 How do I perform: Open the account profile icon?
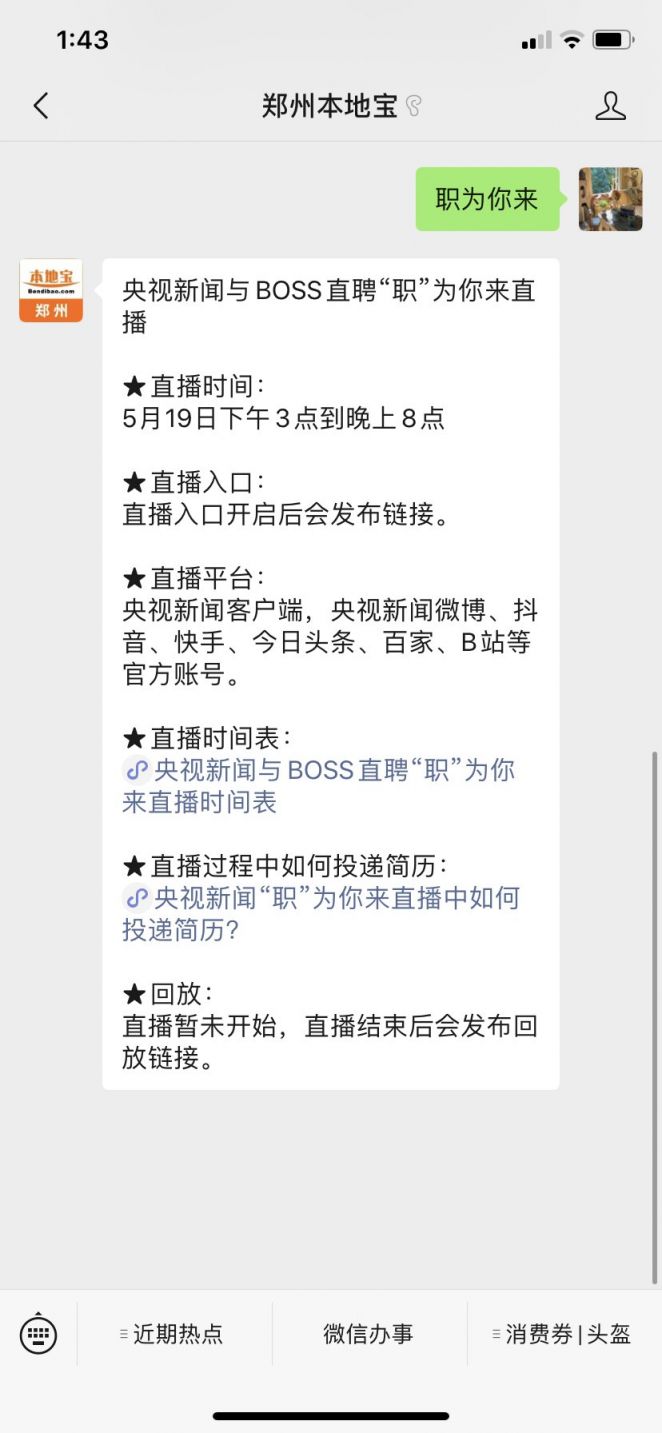610,106
